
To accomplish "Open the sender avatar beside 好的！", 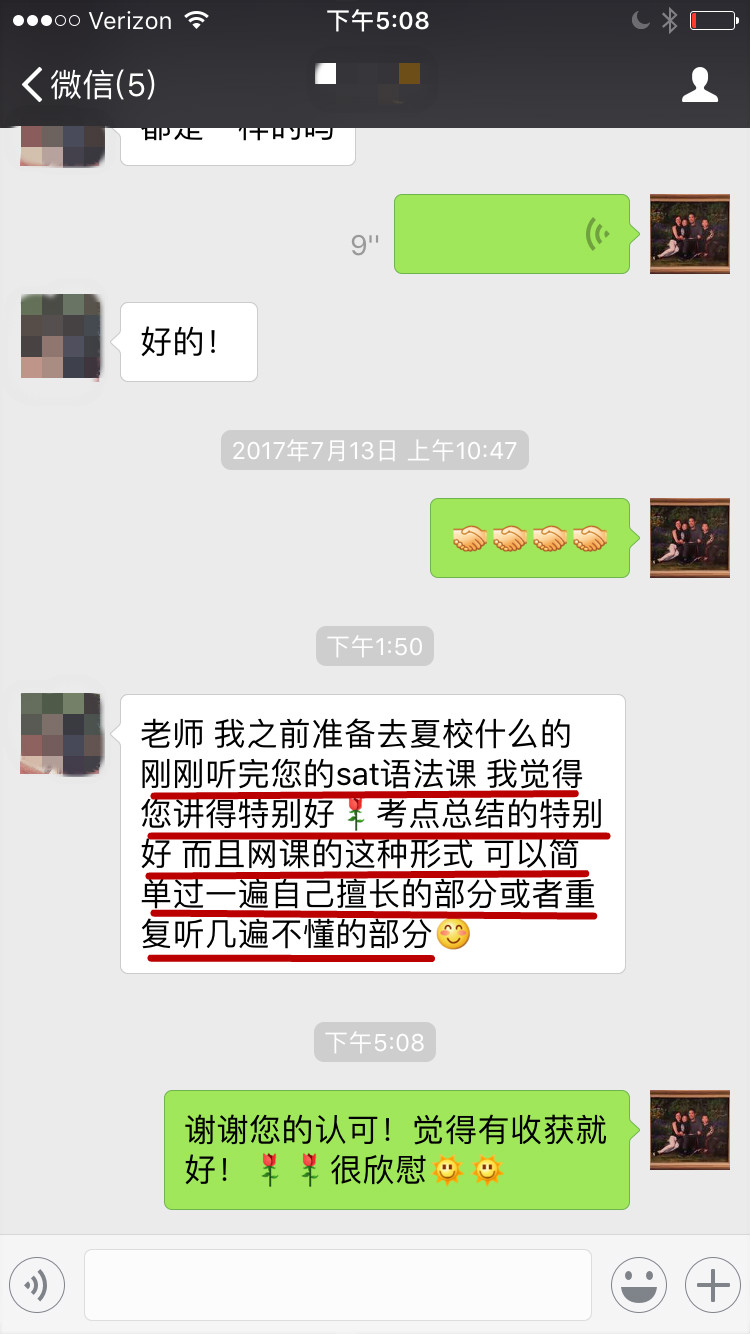I will click(x=61, y=337).
